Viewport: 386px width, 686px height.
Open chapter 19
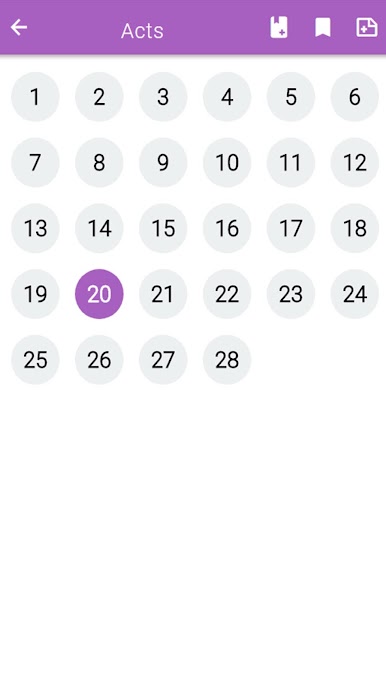point(35,294)
